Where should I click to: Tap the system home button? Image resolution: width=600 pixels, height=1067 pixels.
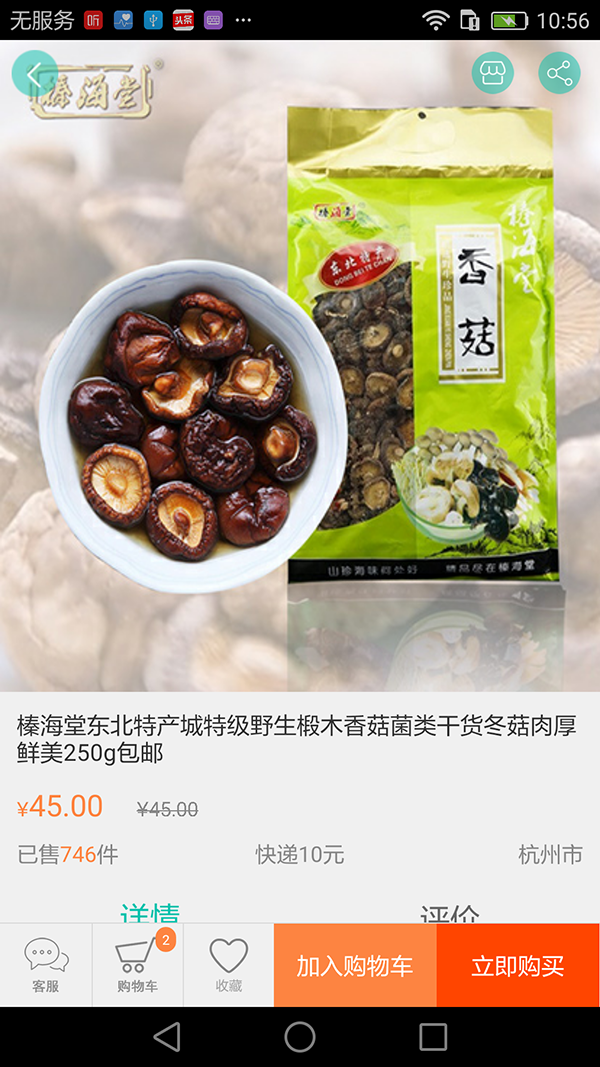tap(300, 1037)
